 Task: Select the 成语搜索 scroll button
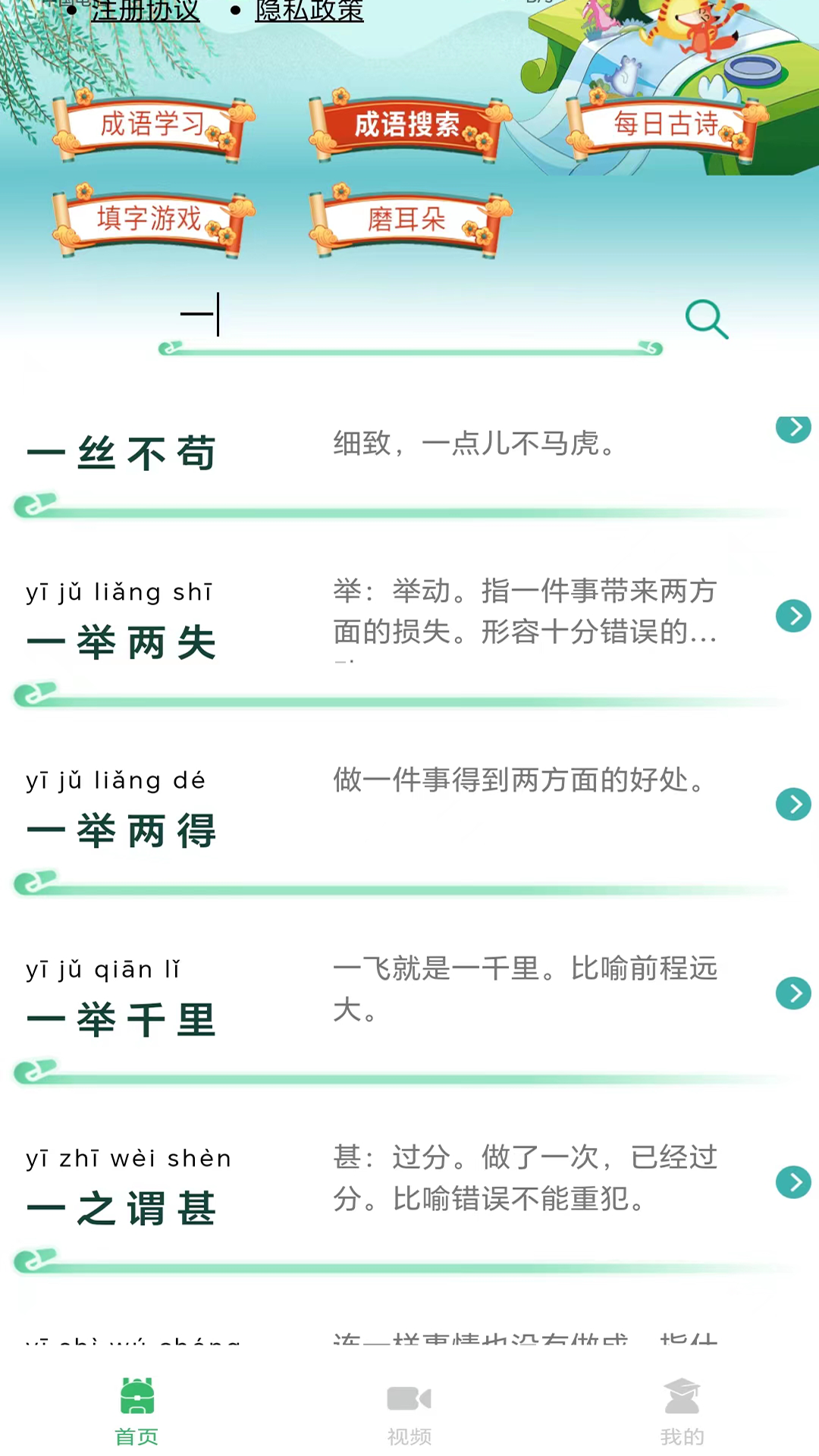[407, 125]
